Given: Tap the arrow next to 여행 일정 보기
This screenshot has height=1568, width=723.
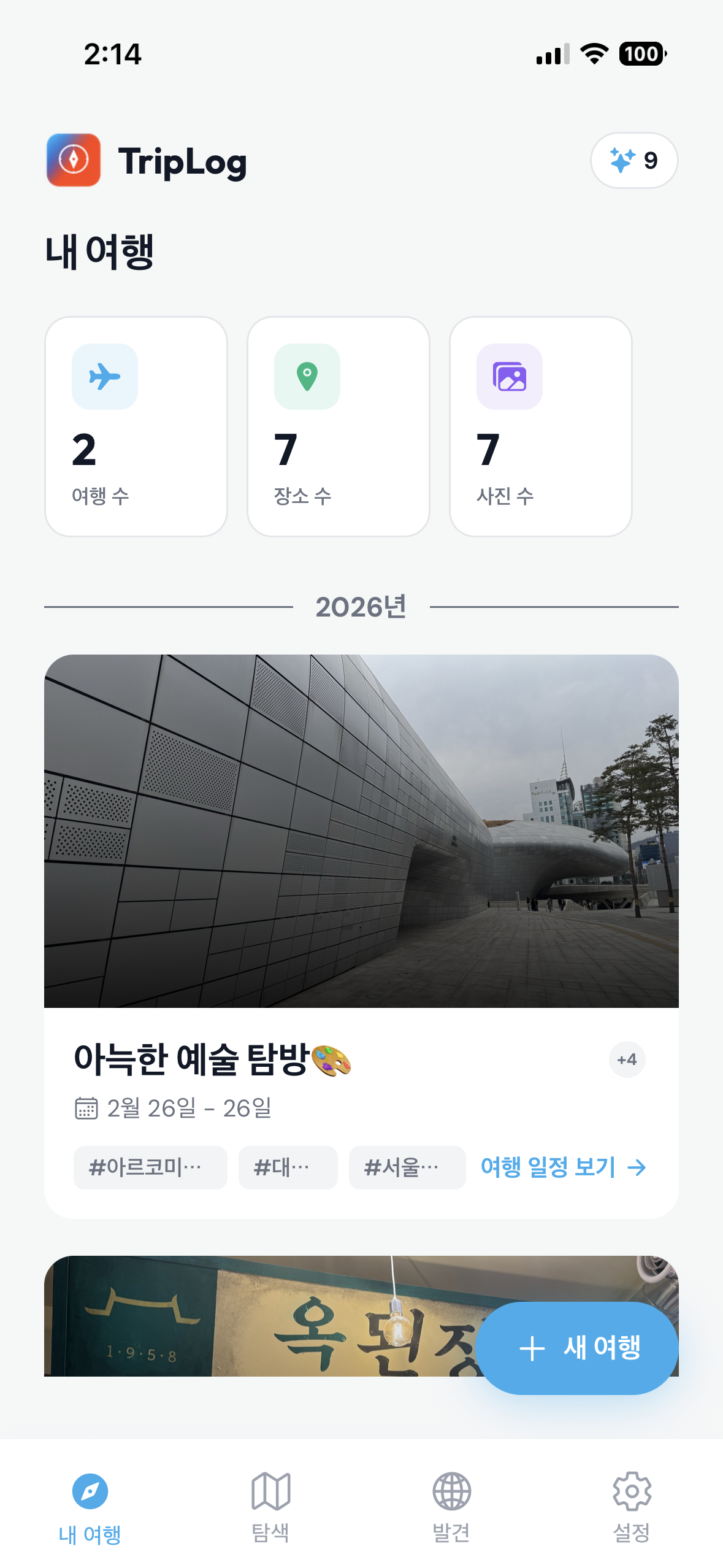Looking at the screenshot, I should coord(638,1167).
